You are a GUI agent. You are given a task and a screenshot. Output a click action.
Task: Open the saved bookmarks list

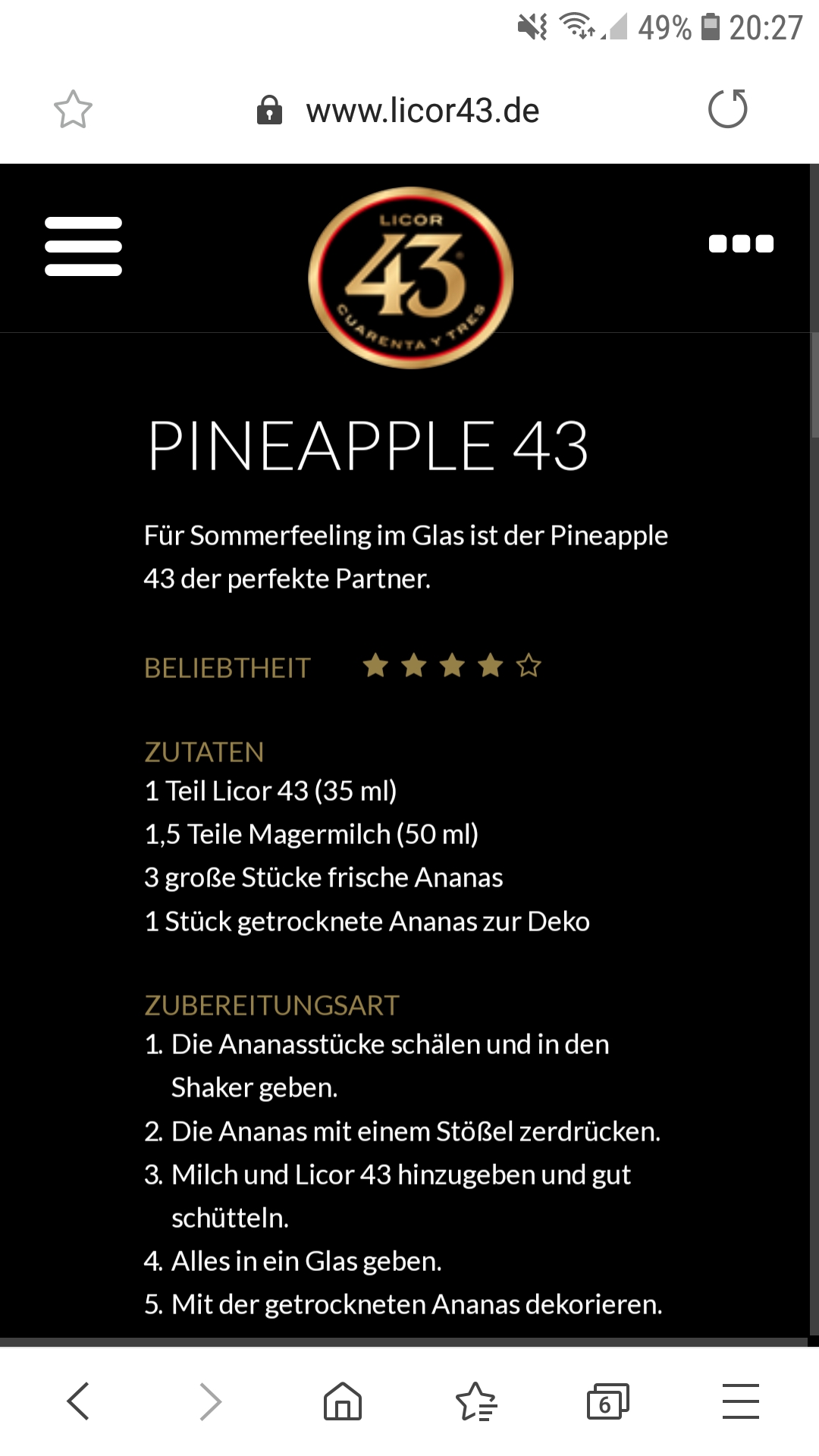(x=475, y=1401)
